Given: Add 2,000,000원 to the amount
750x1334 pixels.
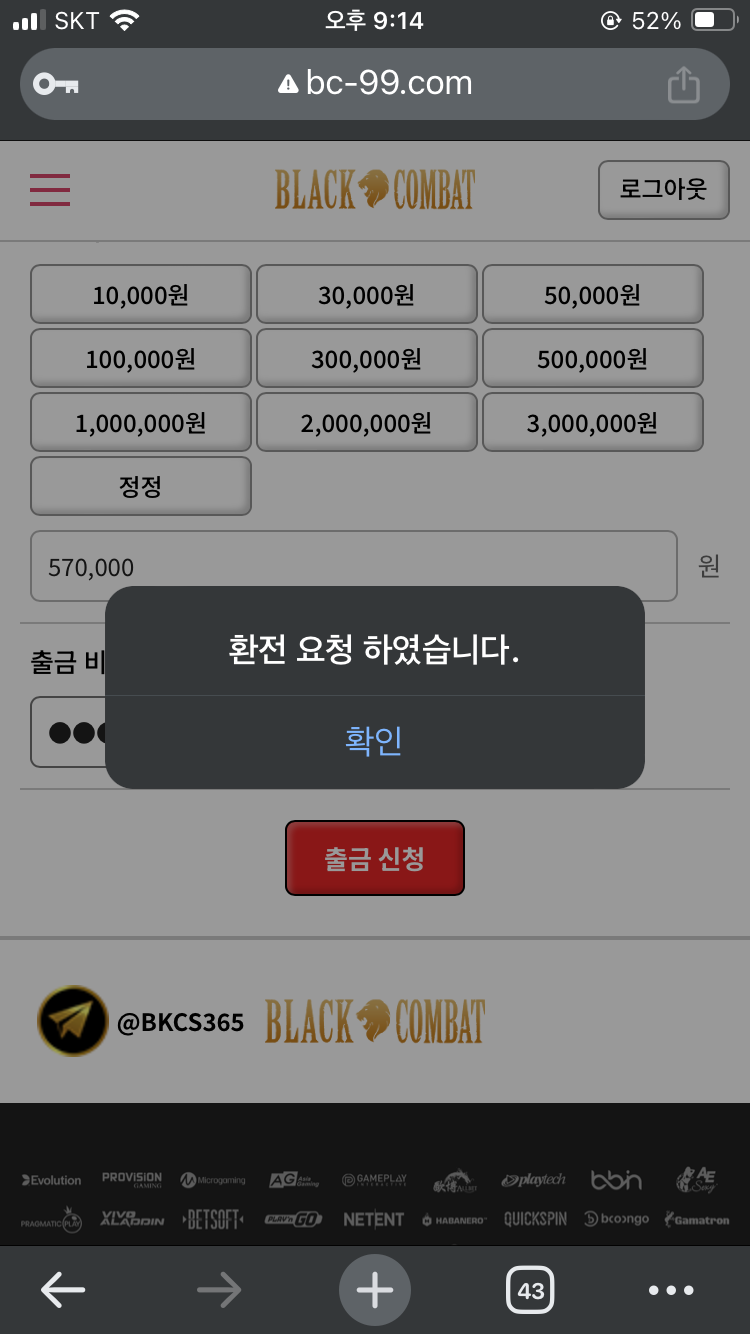Looking at the screenshot, I should [x=367, y=423].
